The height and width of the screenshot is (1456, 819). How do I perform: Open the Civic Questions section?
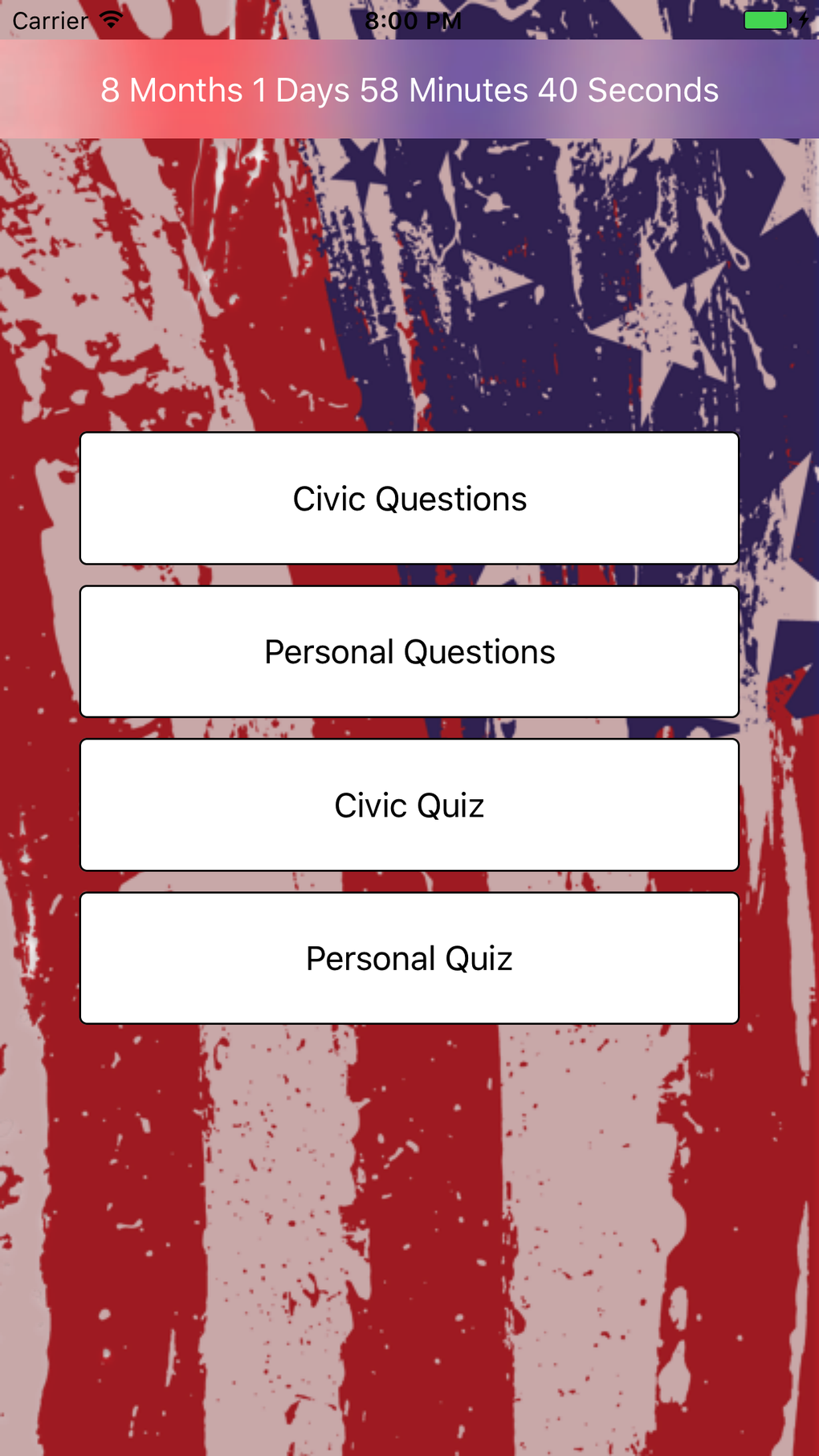(x=409, y=499)
